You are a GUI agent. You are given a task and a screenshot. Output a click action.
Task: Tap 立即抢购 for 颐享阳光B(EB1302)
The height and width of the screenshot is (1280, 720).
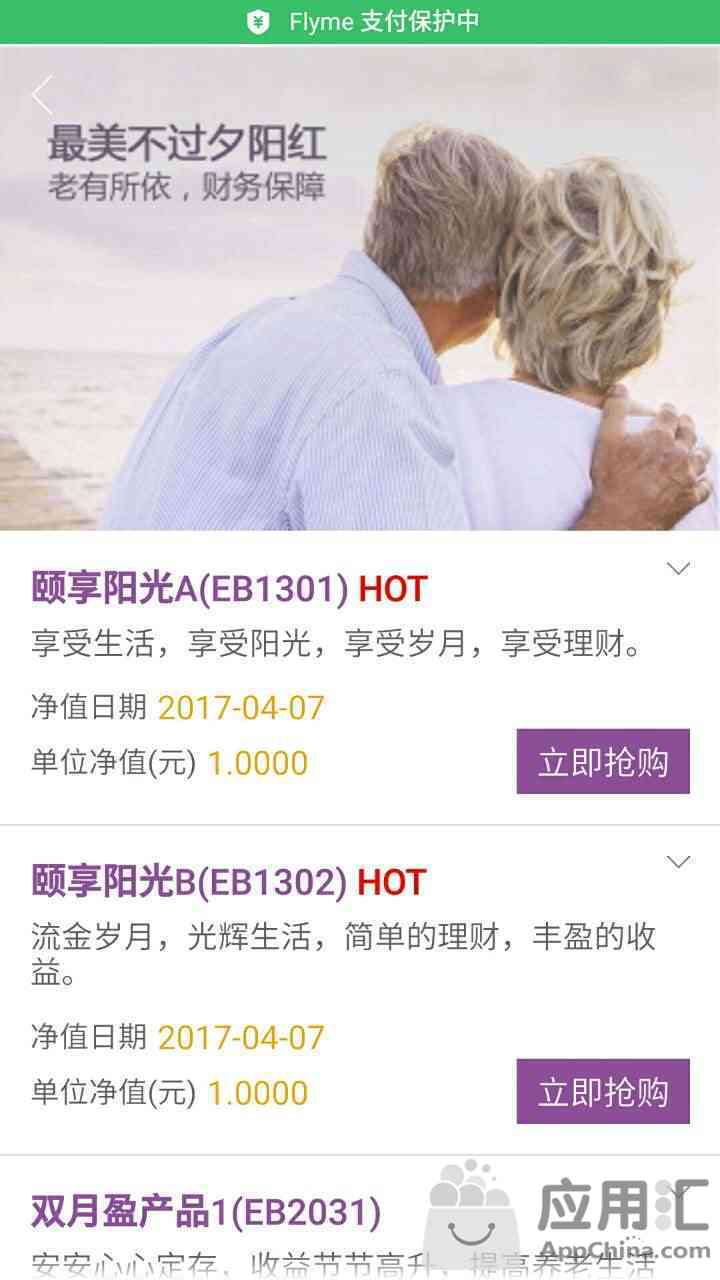point(603,1091)
